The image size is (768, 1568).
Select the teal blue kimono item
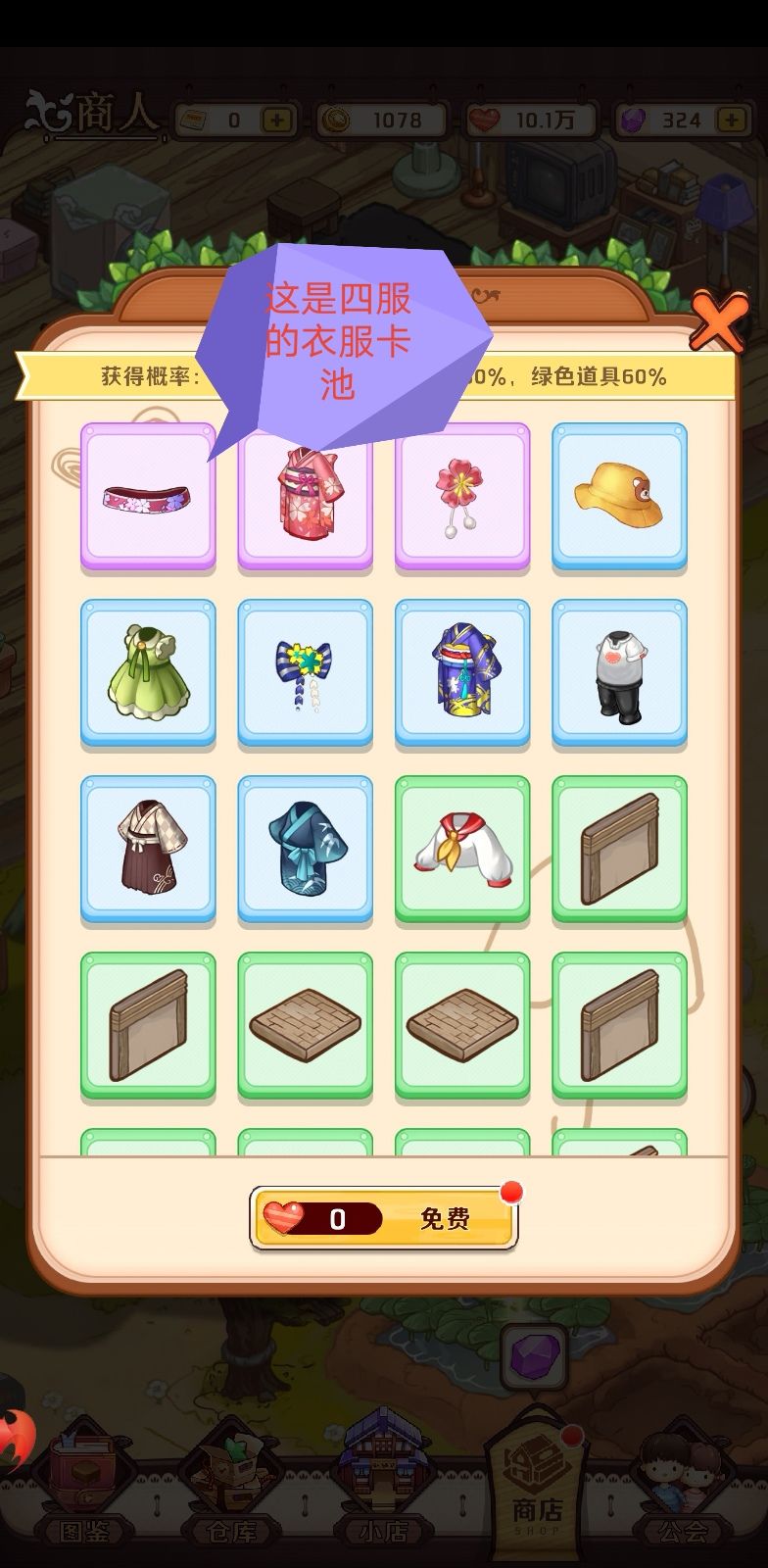click(305, 849)
